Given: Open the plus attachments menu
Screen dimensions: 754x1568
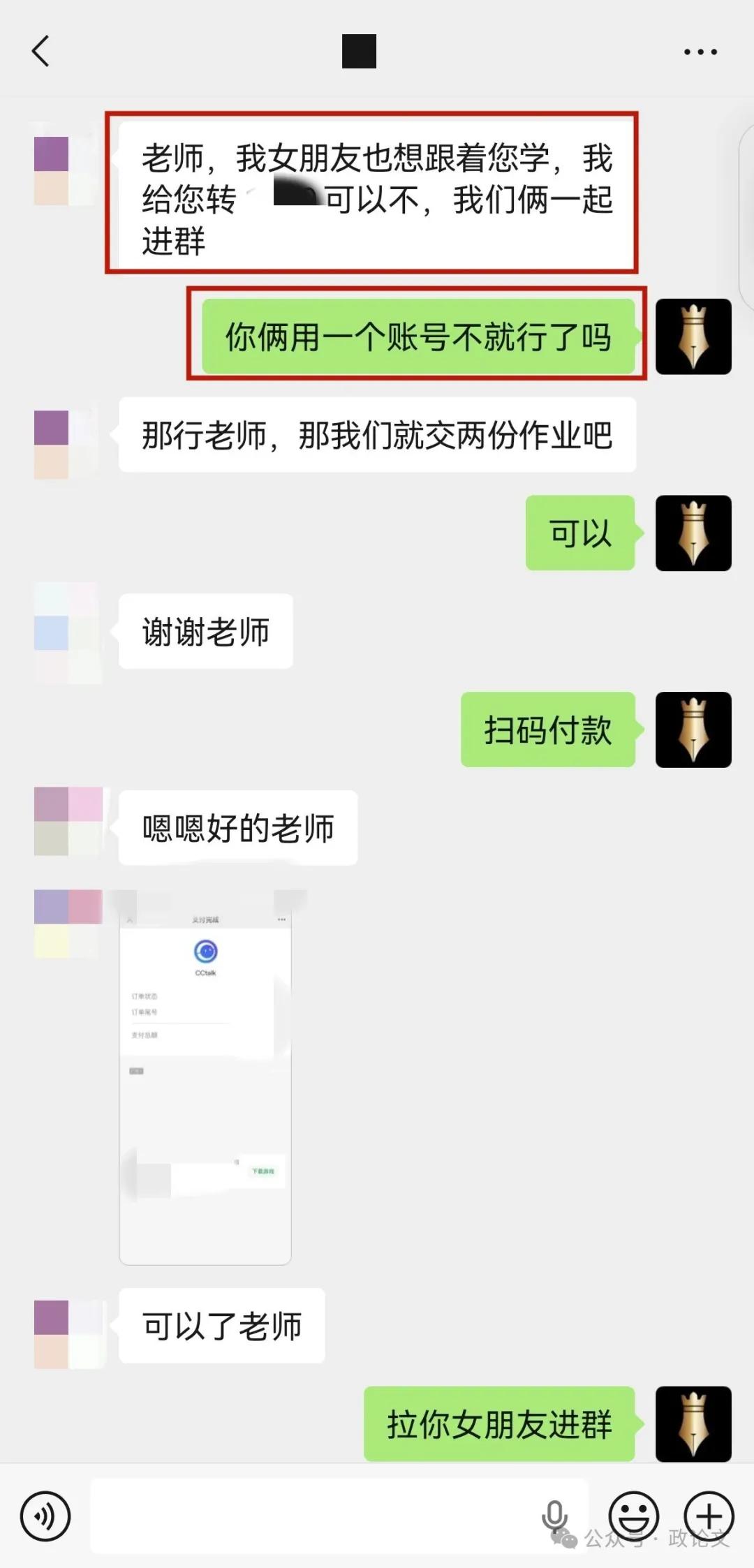Looking at the screenshot, I should tap(709, 1516).
